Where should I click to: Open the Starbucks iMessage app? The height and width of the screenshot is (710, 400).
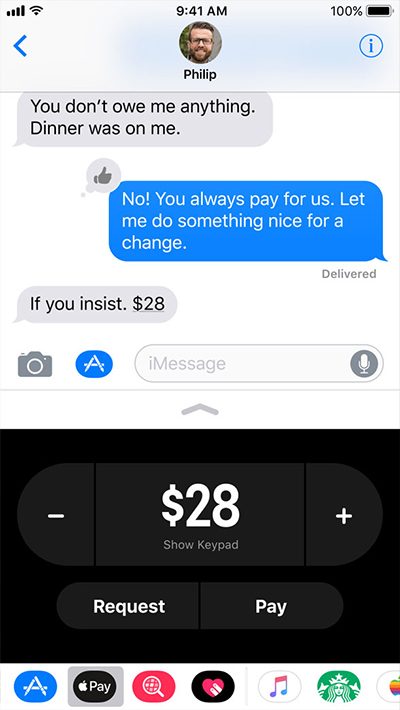(x=339, y=686)
